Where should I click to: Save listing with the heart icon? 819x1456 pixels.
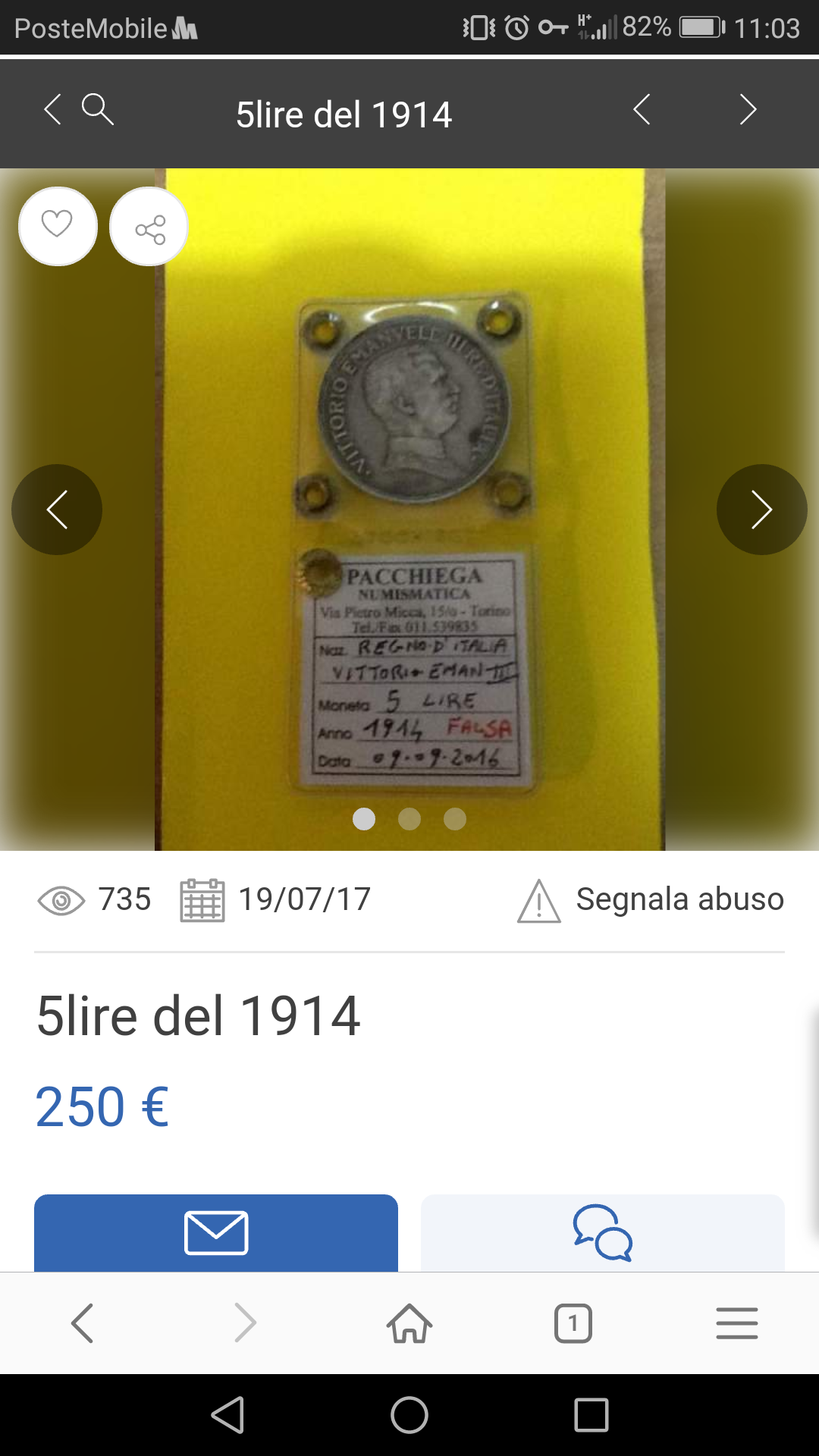pos(58,226)
